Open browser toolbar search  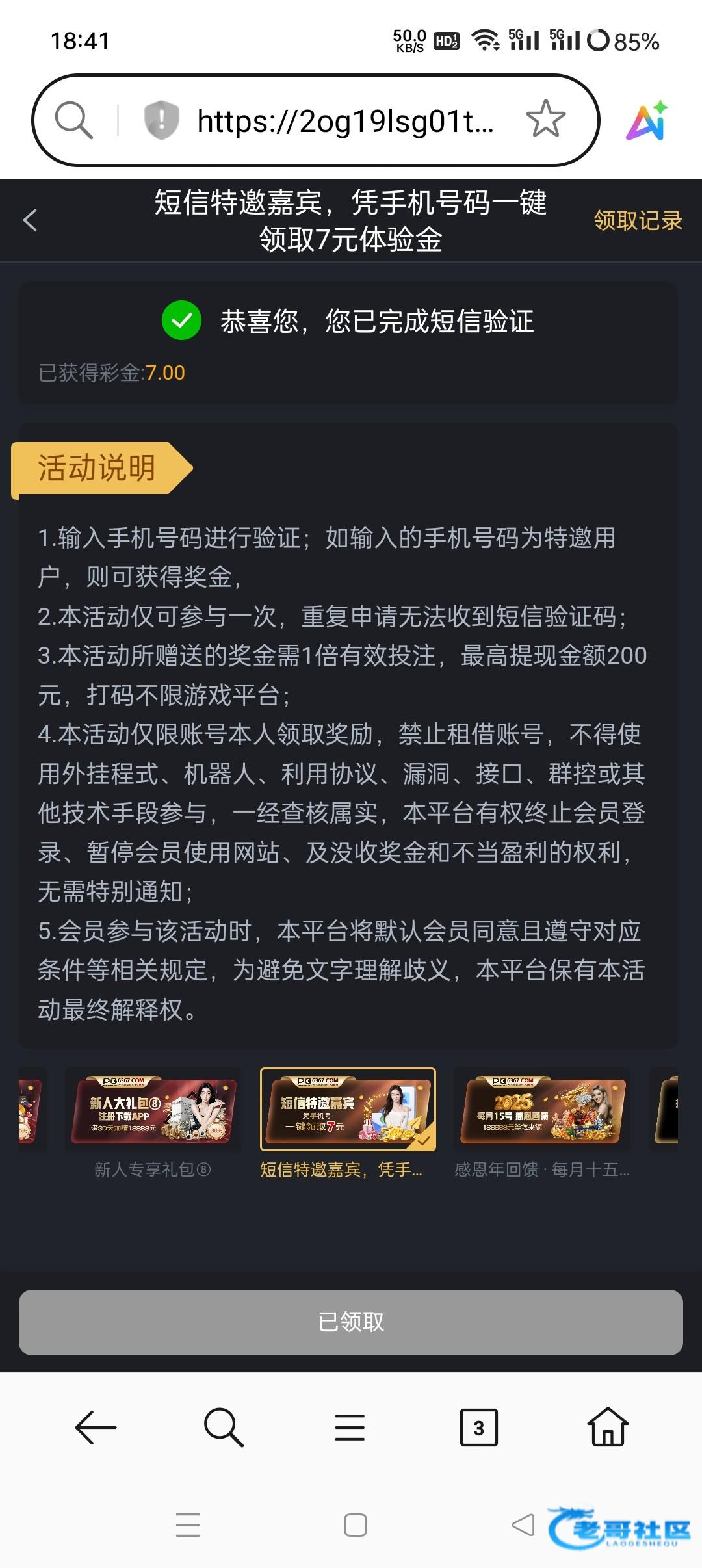point(223,1428)
